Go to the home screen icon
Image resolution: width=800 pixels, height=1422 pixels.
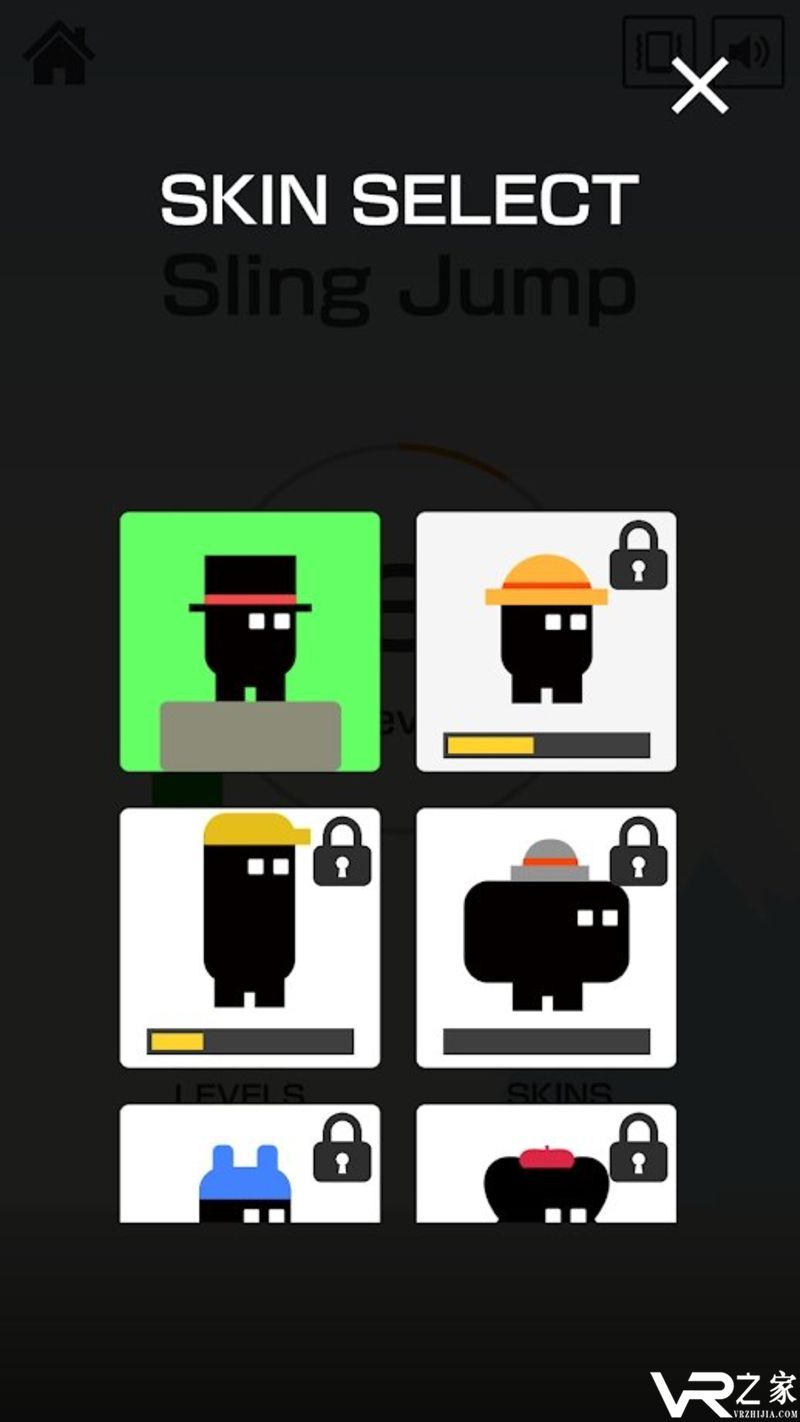point(59,54)
